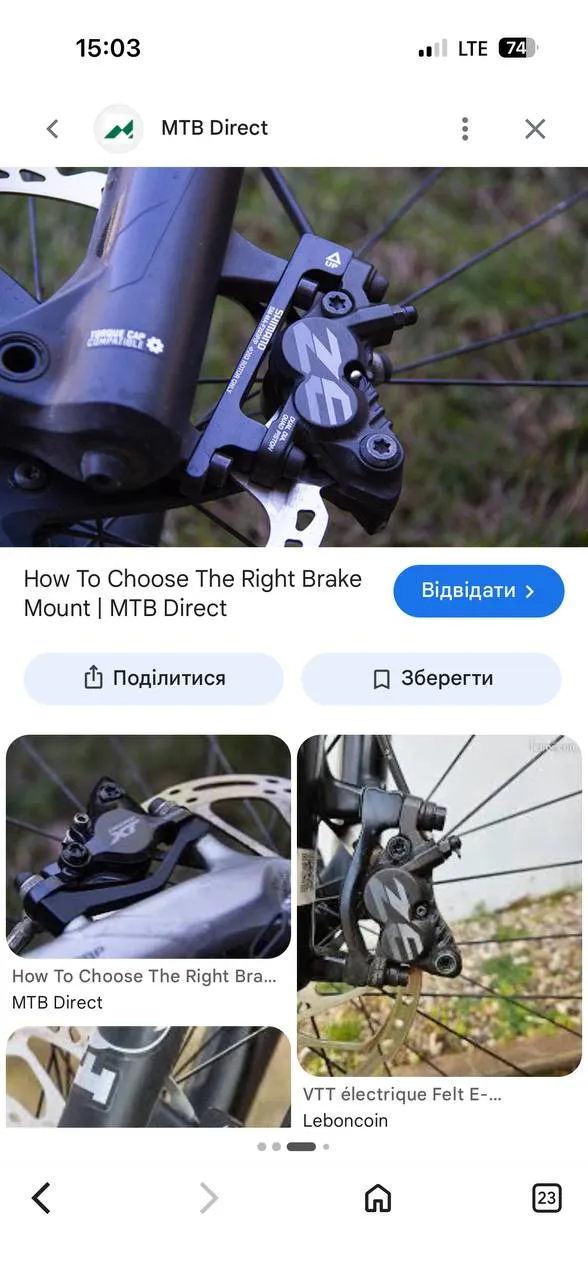The image size is (588, 1280).
Task: Open the main brake caliper image
Action: 294,356
